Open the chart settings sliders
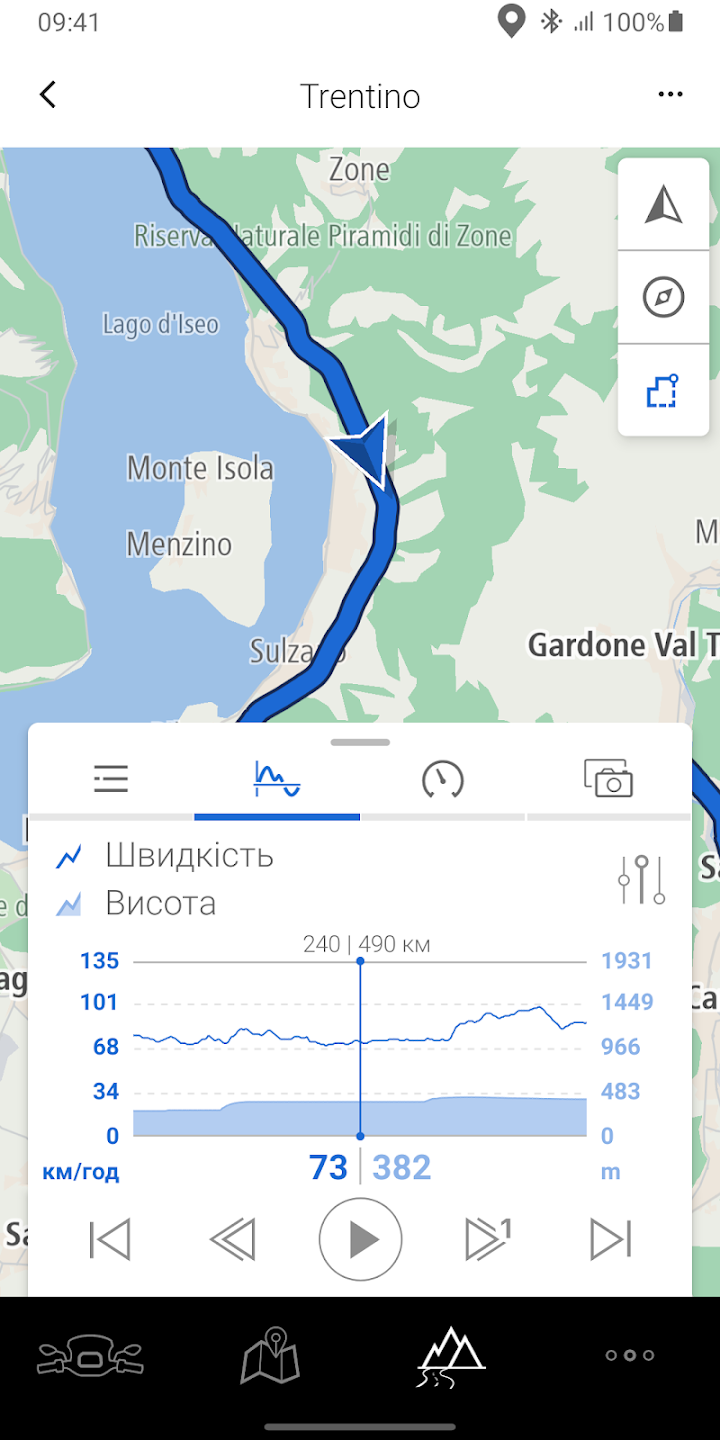Viewport: 720px width, 1440px height. pyautogui.click(x=641, y=880)
